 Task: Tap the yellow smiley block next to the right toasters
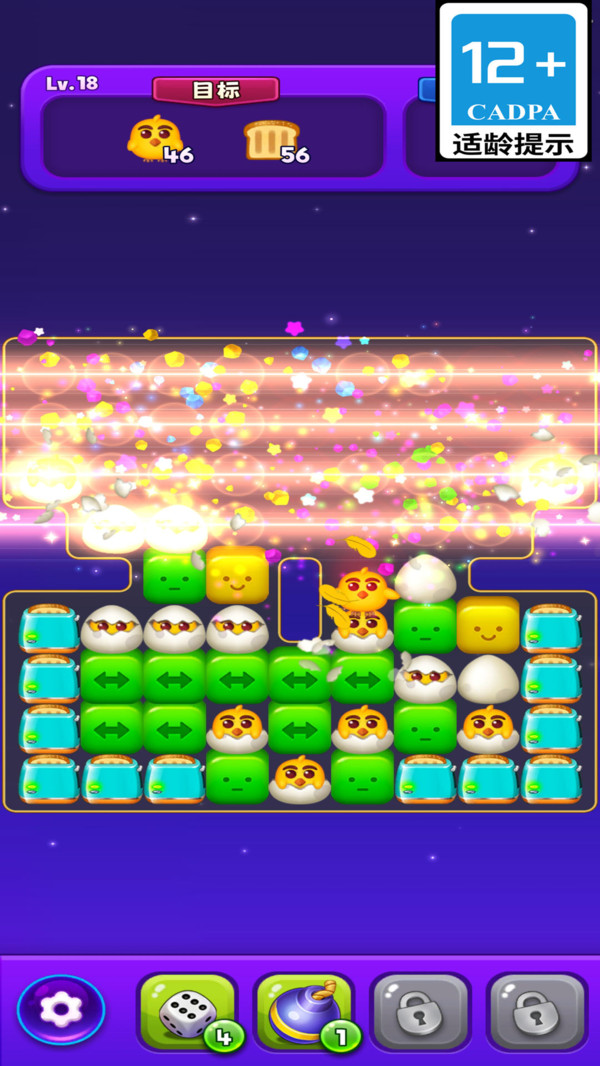pyautogui.click(x=487, y=625)
